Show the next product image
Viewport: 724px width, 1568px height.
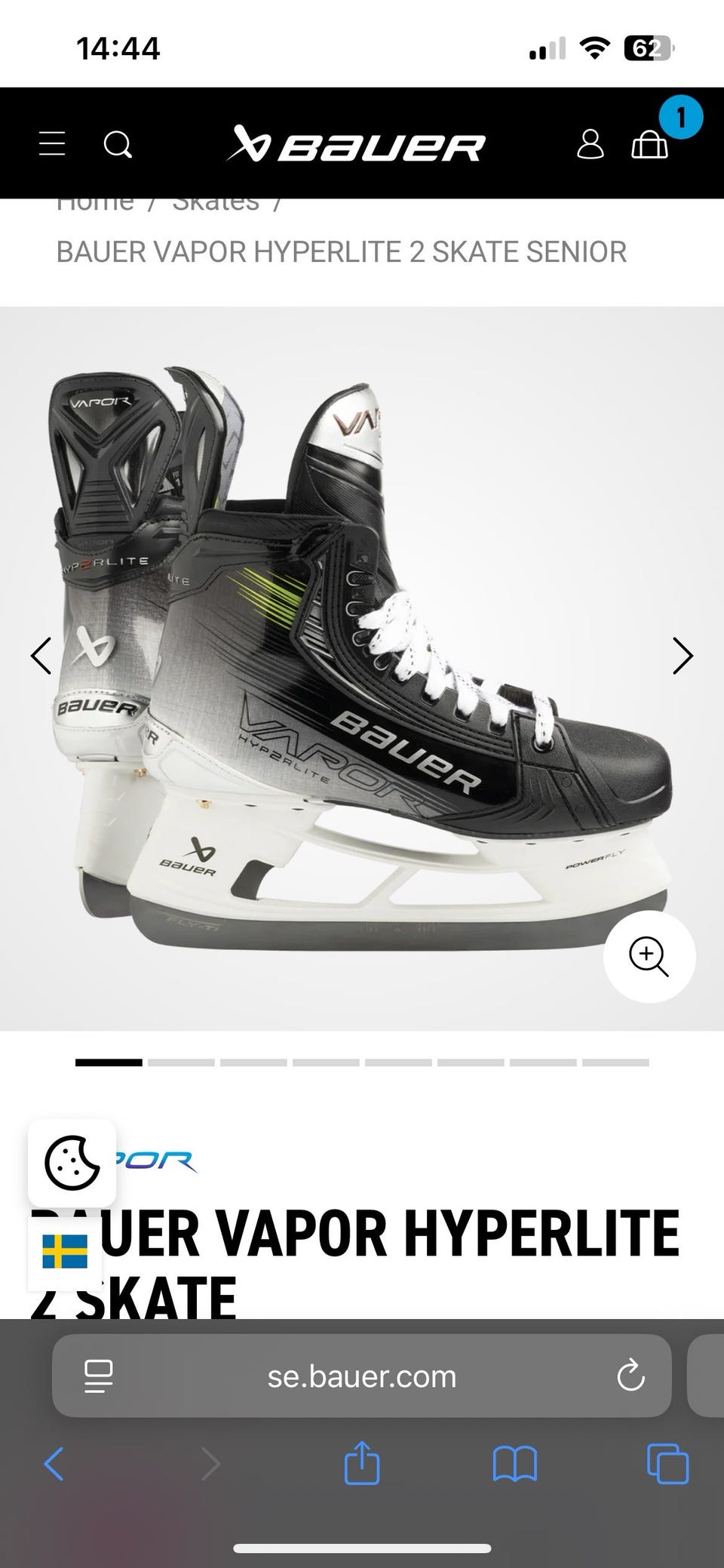click(683, 656)
